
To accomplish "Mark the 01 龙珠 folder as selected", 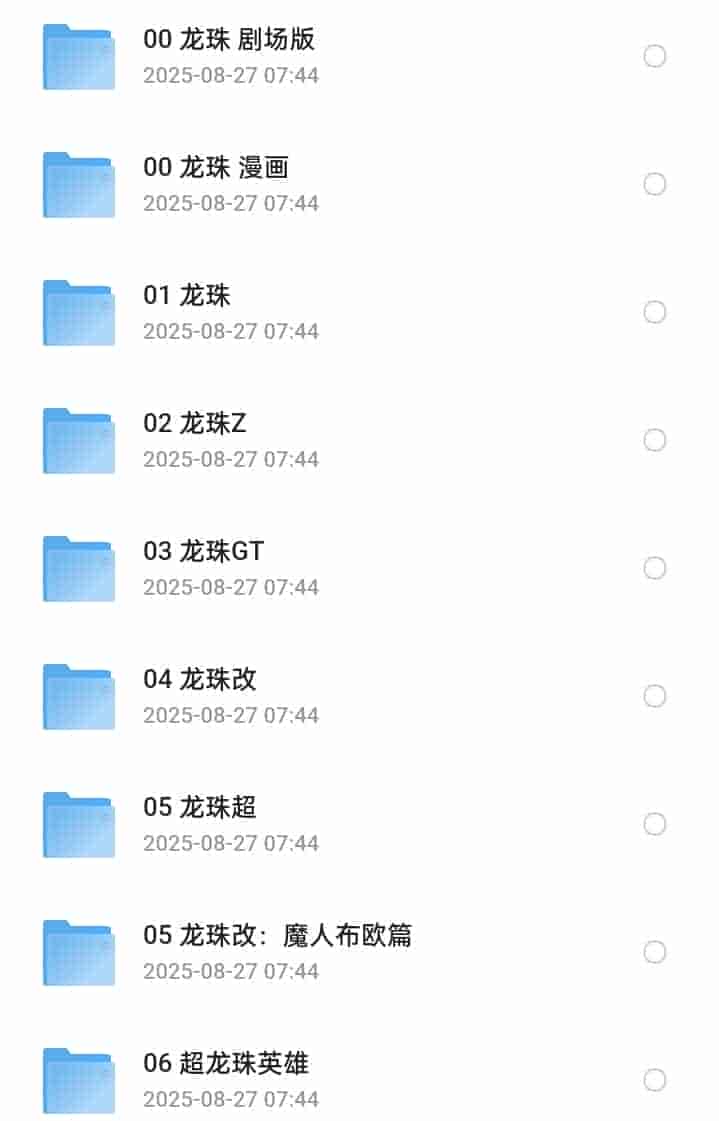I will click(655, 312).
